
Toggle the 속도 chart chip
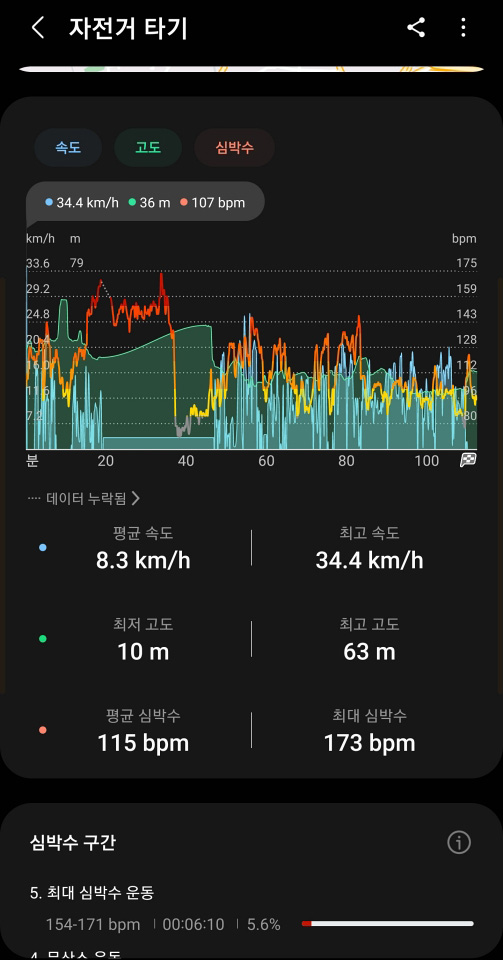pos(68,148)
